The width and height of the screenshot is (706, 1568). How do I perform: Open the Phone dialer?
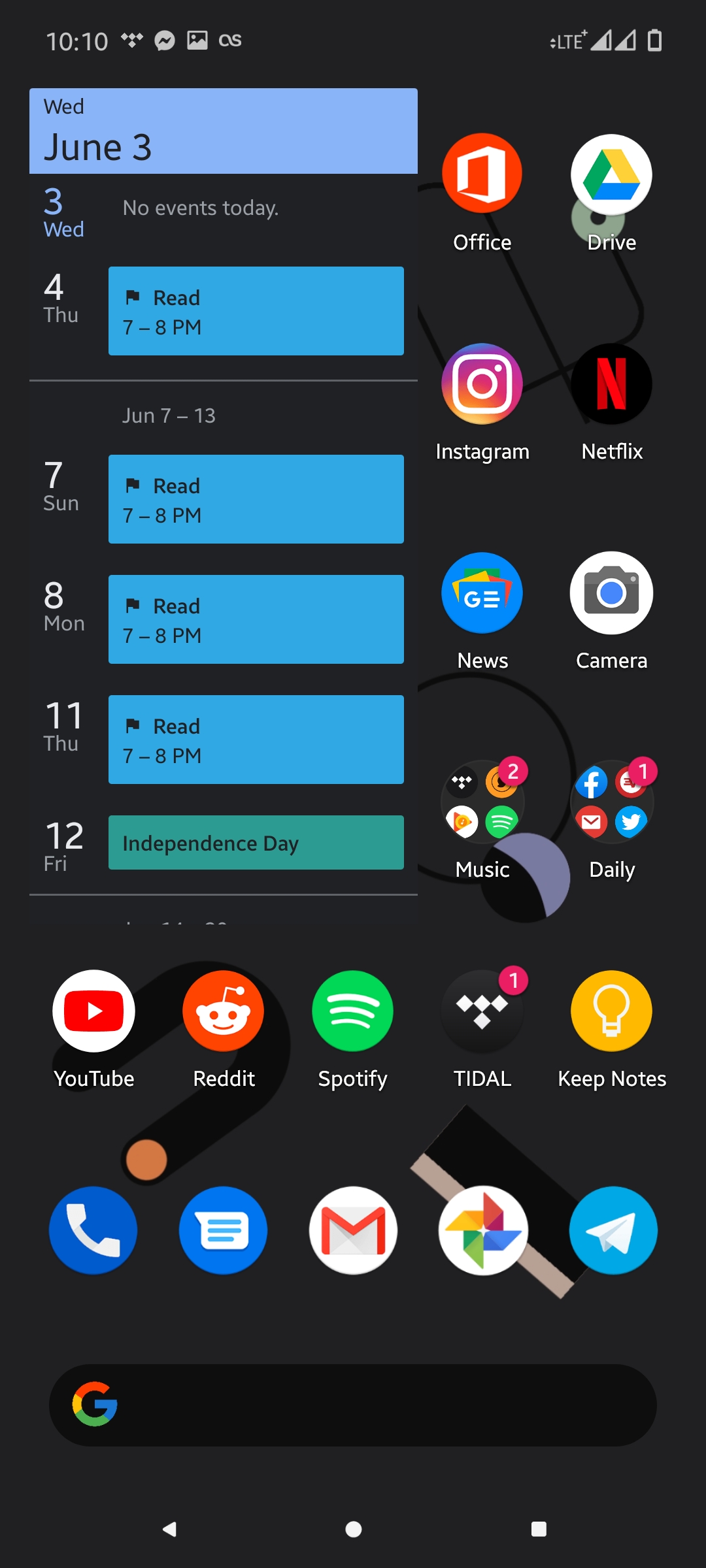[93, 1230]
